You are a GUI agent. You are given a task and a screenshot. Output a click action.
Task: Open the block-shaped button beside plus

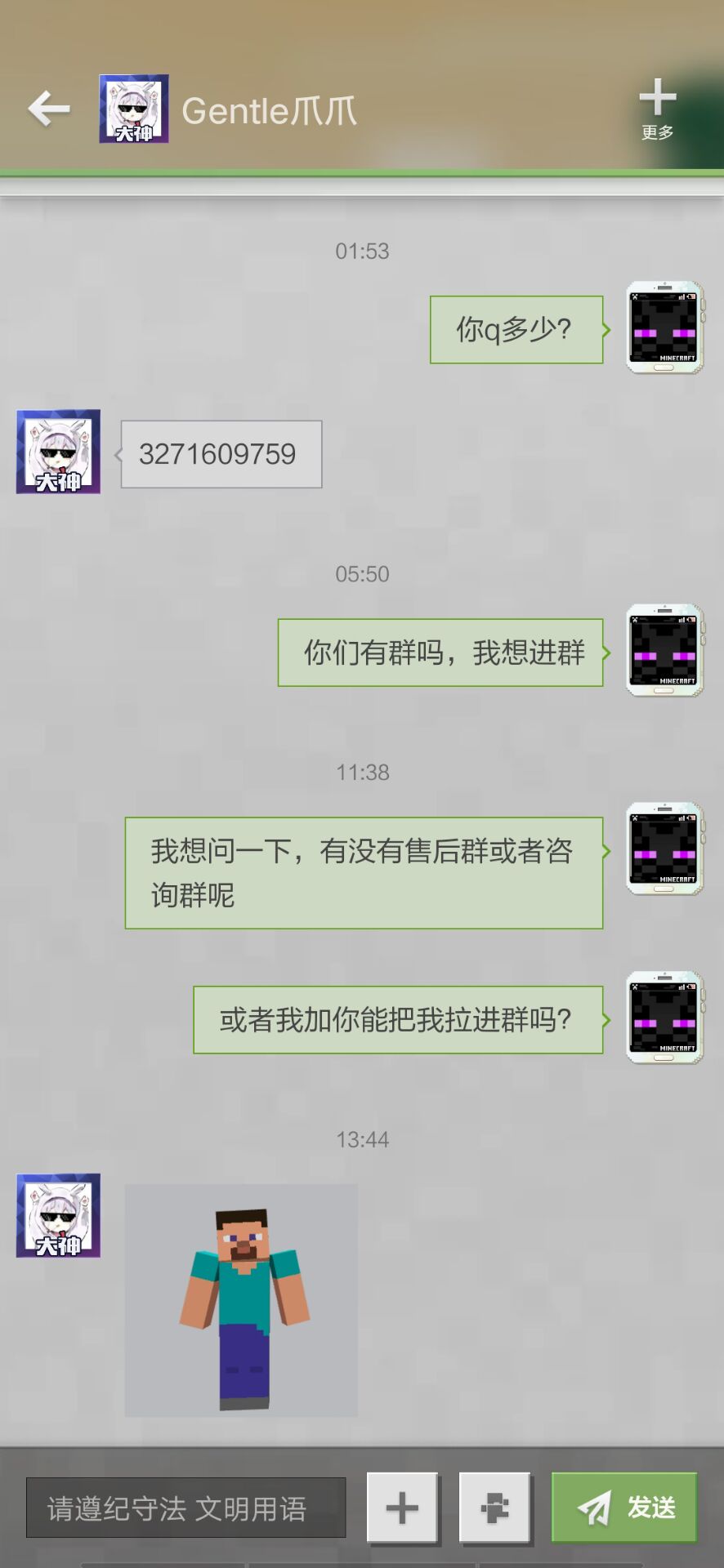pos(494,1508)
